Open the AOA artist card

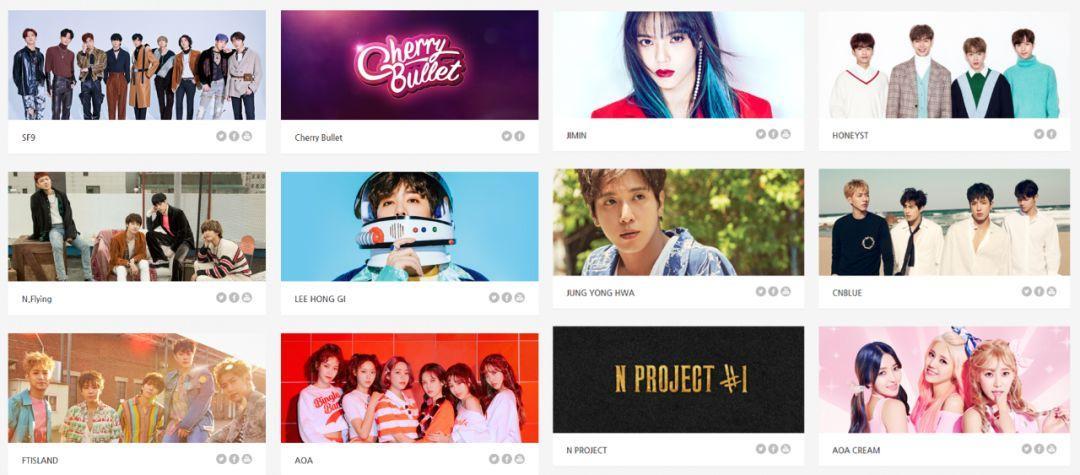click(409, 388)
